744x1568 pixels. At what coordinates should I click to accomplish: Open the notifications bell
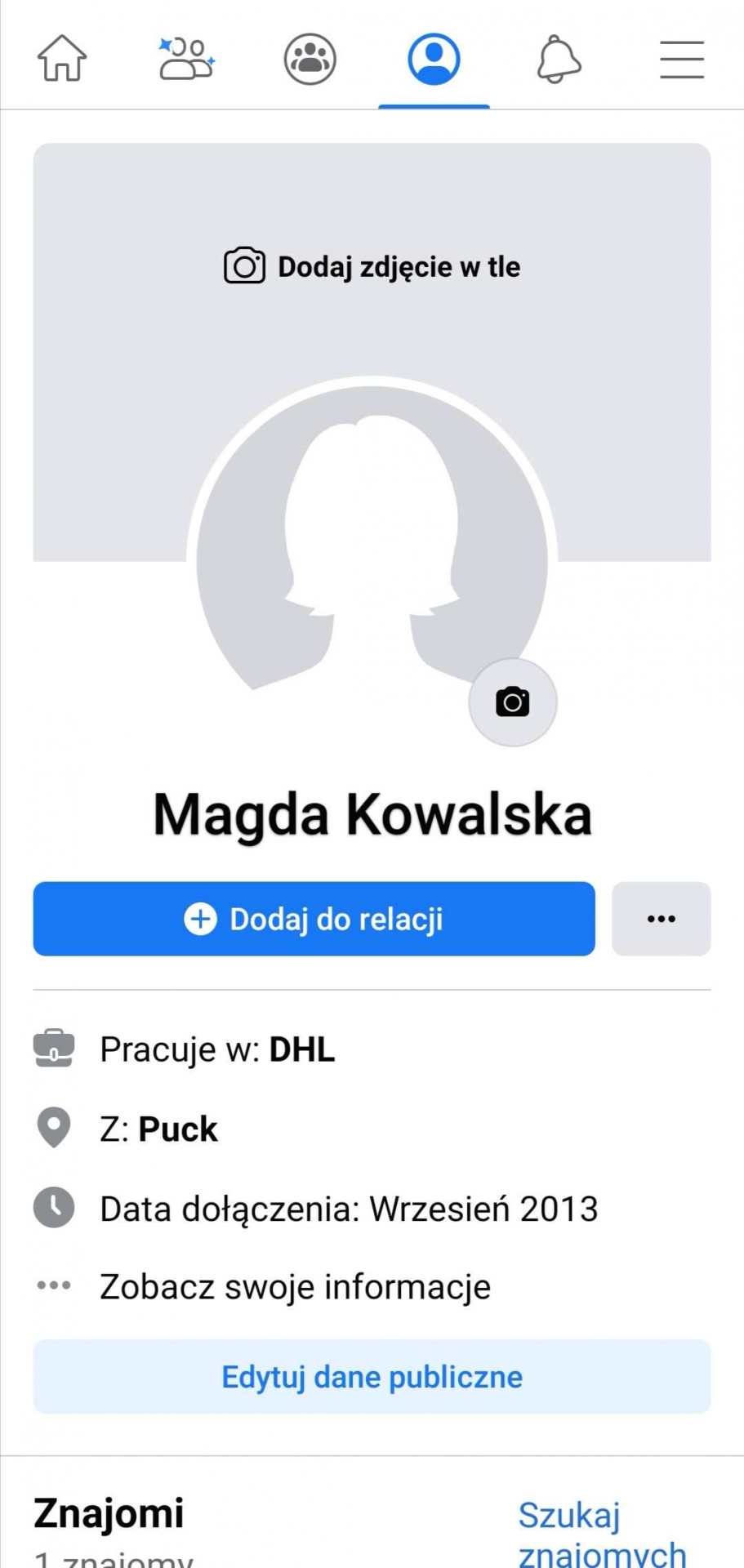click(x=559, y=59)
